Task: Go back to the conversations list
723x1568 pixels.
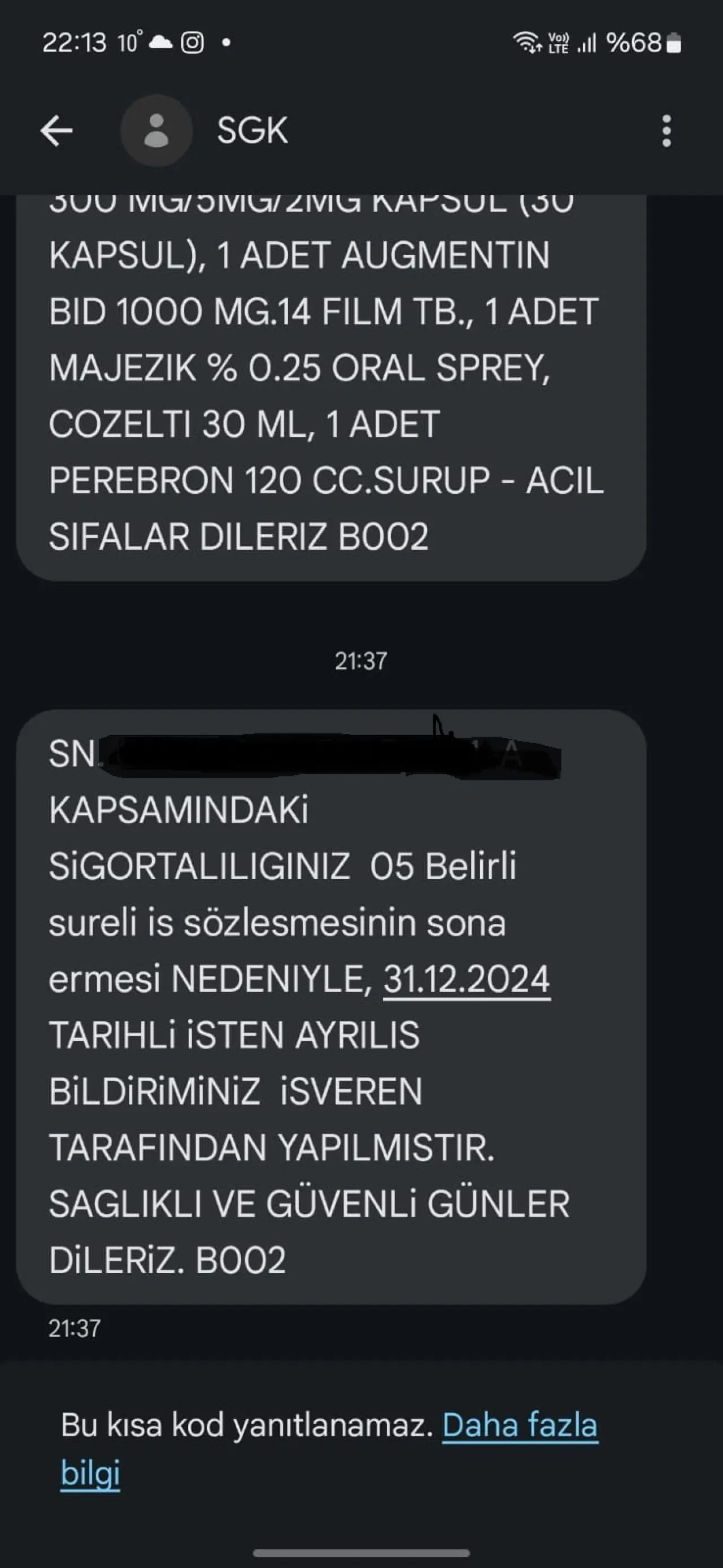Action: click(x=56, y=131)
